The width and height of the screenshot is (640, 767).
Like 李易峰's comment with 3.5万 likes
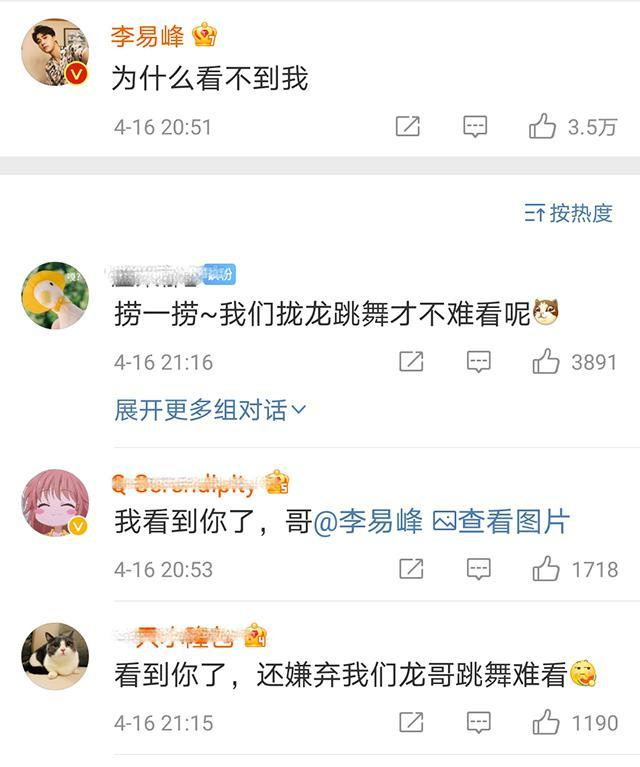543,127
